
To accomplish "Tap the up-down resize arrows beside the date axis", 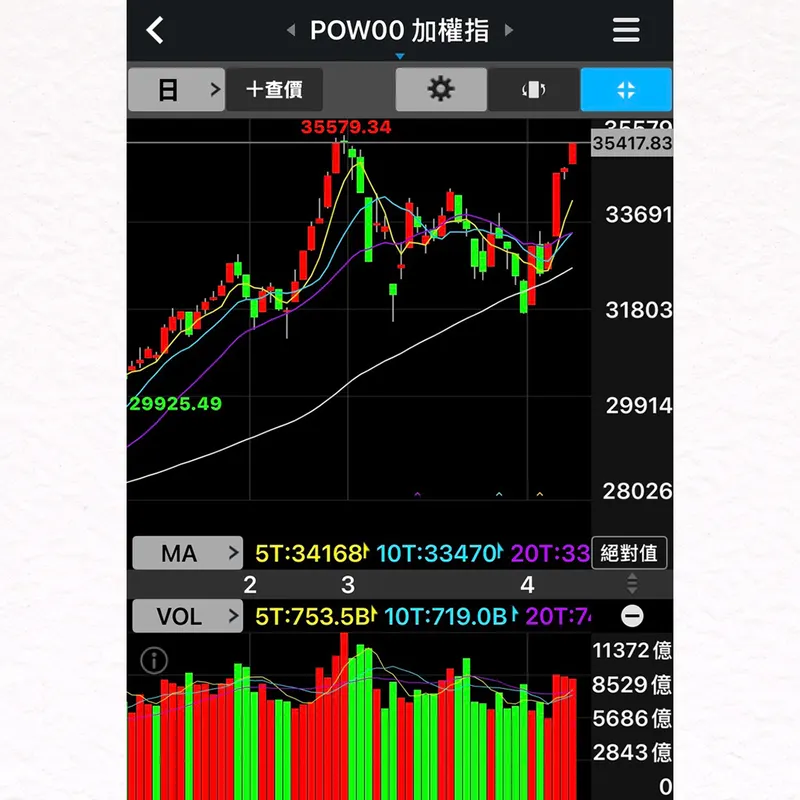I will [x=632, y=584].
